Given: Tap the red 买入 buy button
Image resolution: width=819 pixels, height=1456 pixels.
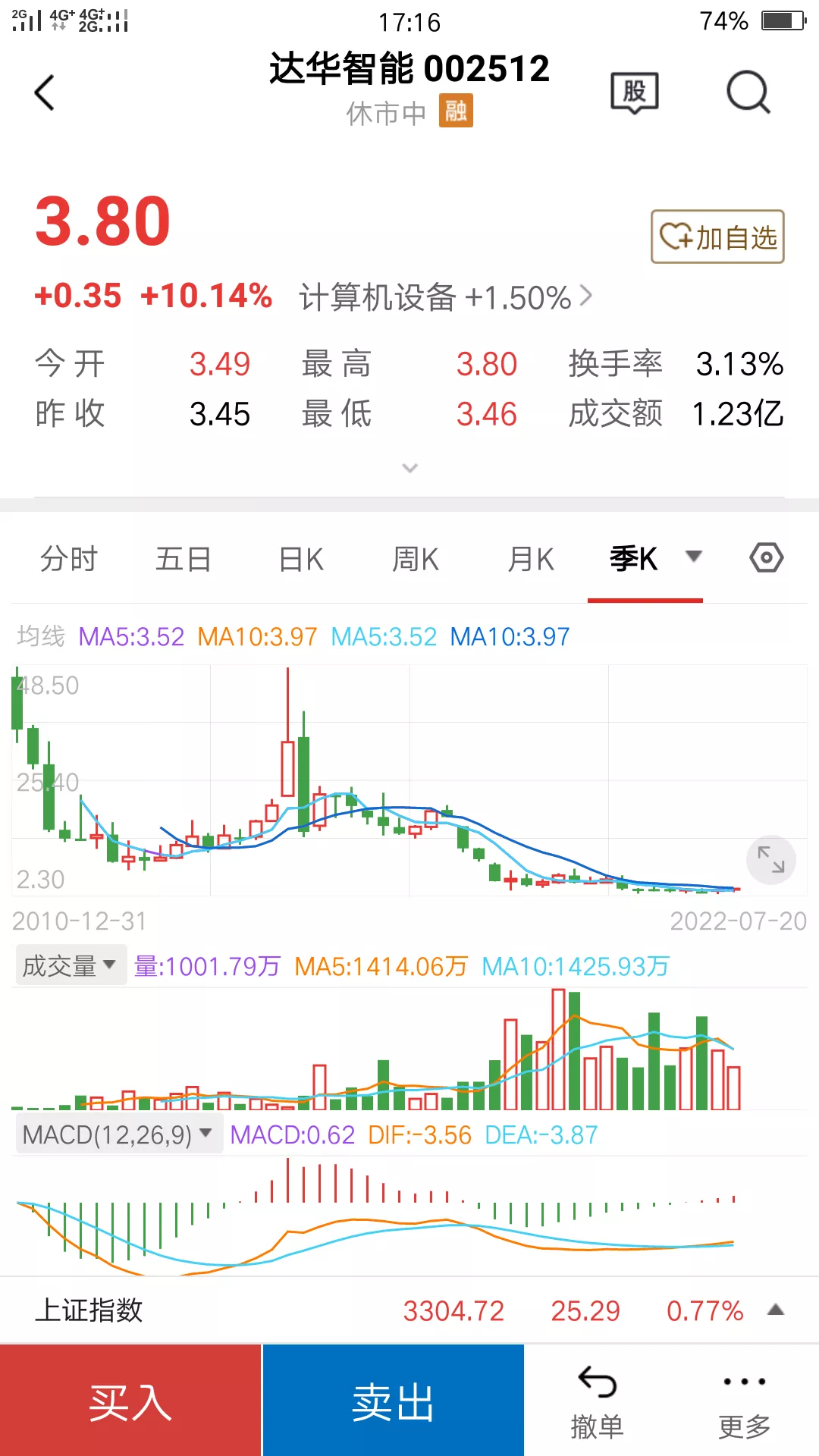Looking at the screenshot, I should 130,1401.
